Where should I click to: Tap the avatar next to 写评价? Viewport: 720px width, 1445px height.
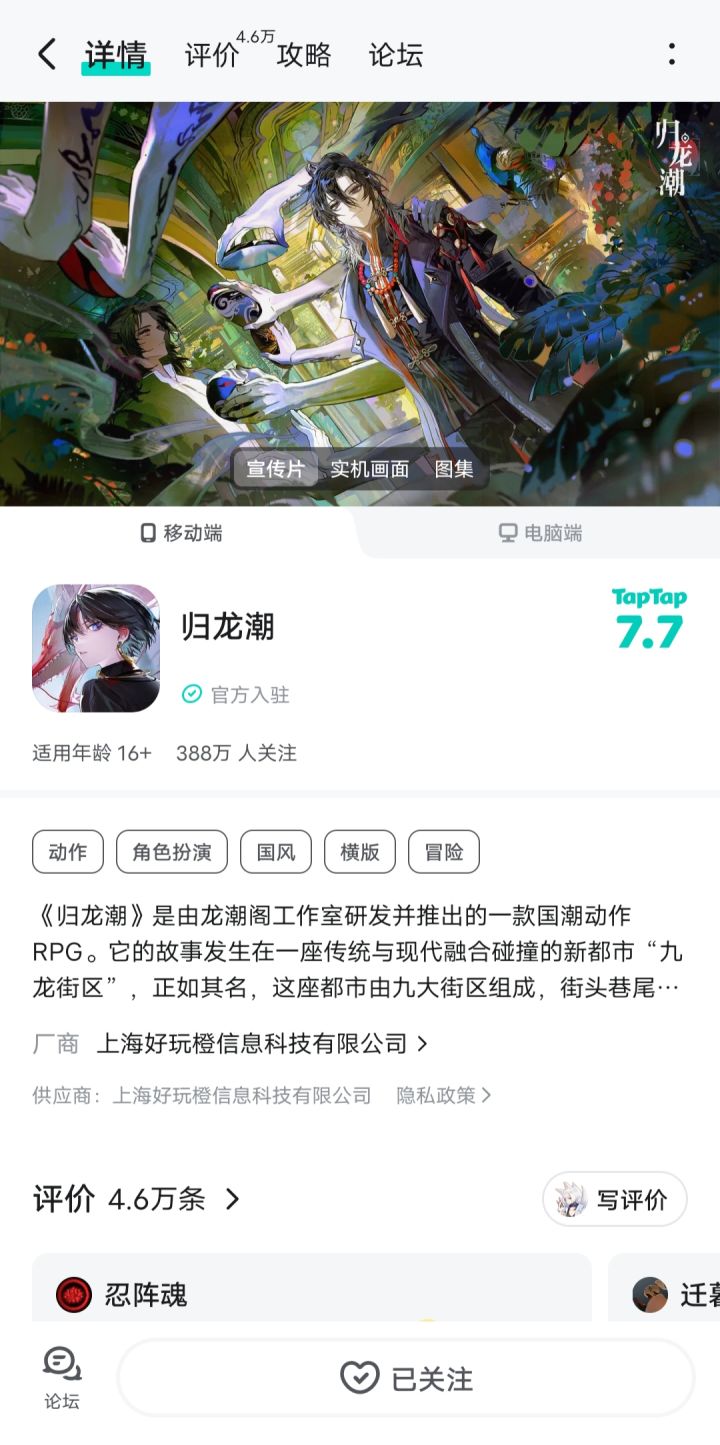pyautogui.click(x=572, y=1199)
